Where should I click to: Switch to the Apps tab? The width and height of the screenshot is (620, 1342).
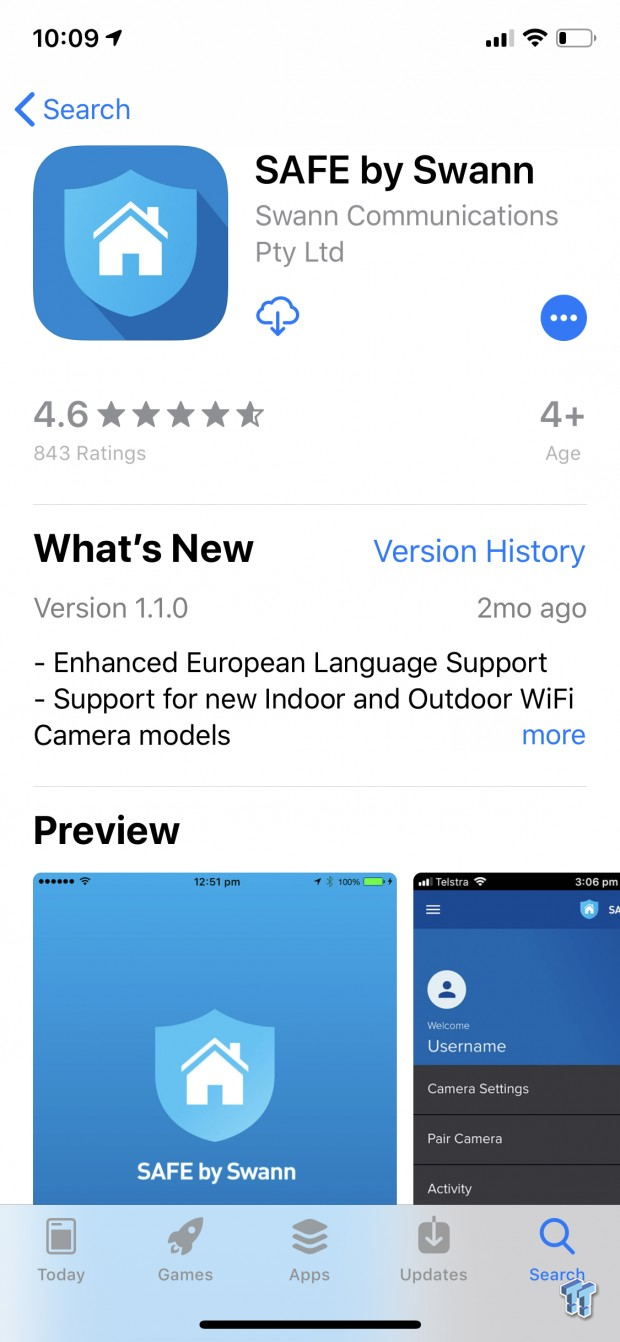point(309,1250)
